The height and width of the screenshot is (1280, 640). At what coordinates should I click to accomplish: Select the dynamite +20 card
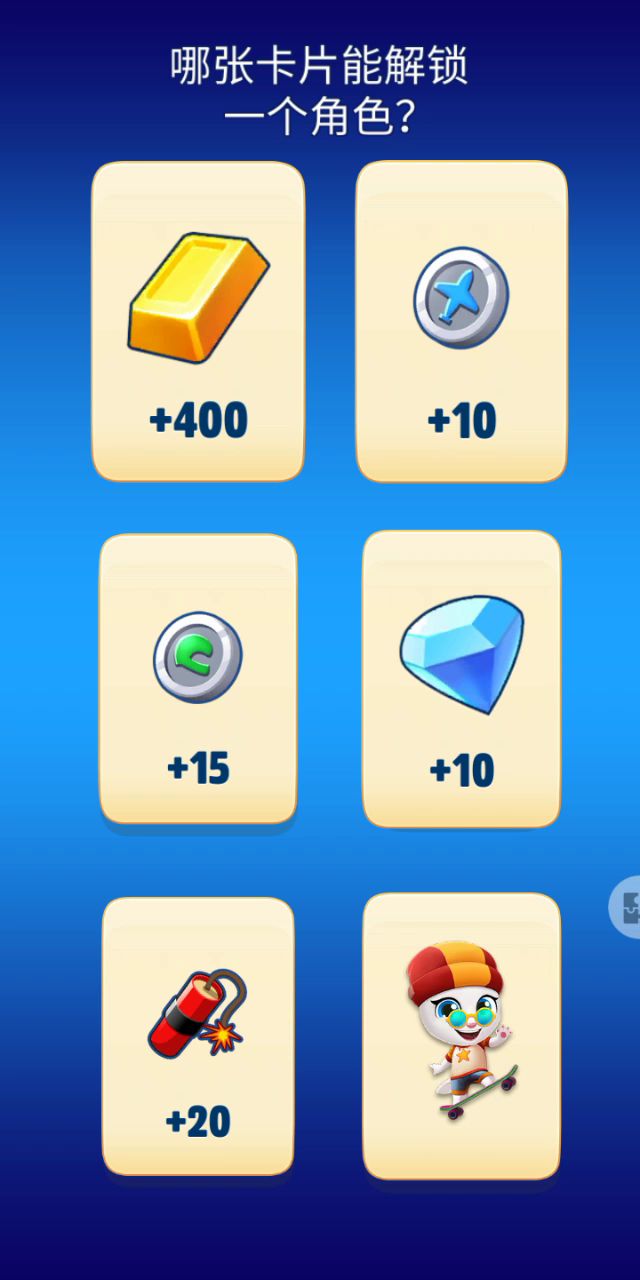[198, 1035]
